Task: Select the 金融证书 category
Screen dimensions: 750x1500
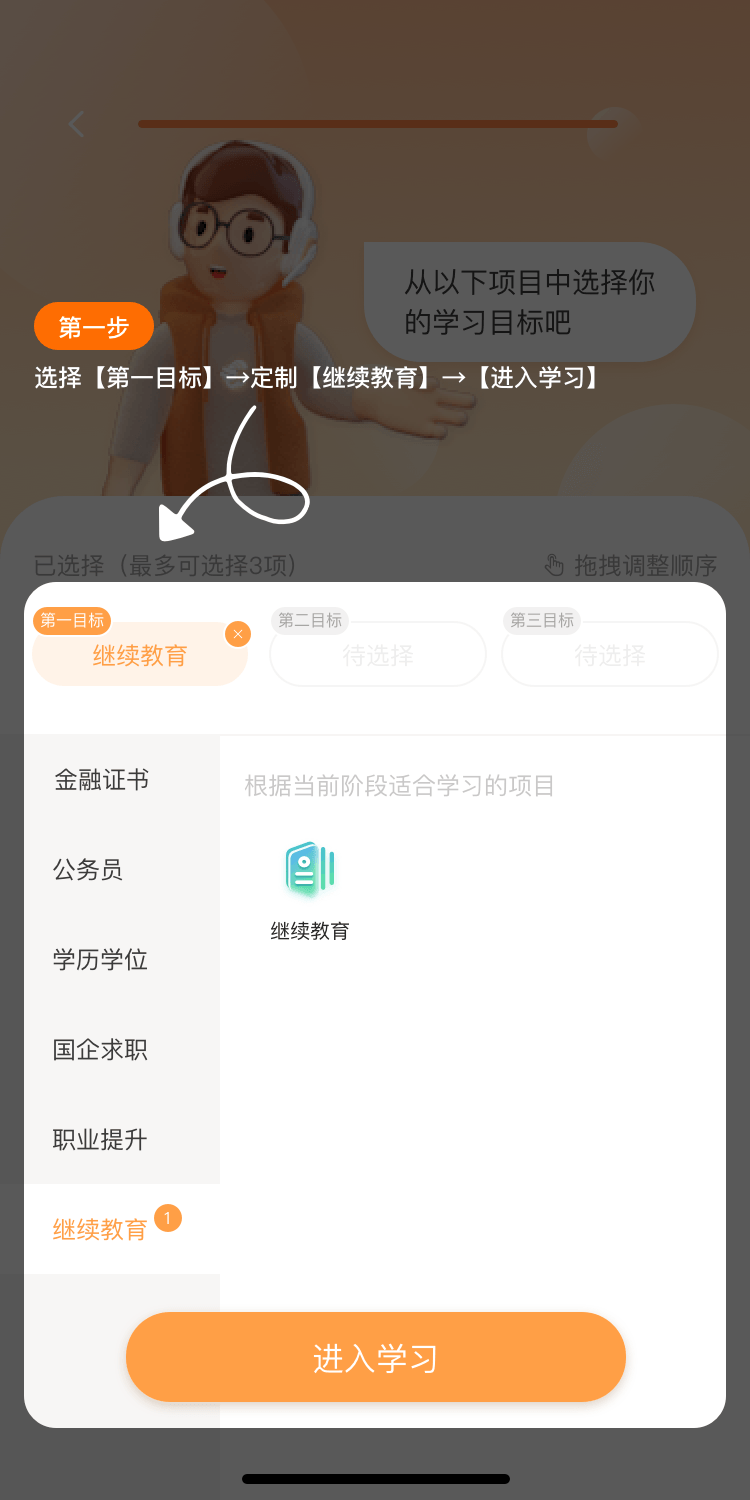Action: click(101, 780)
